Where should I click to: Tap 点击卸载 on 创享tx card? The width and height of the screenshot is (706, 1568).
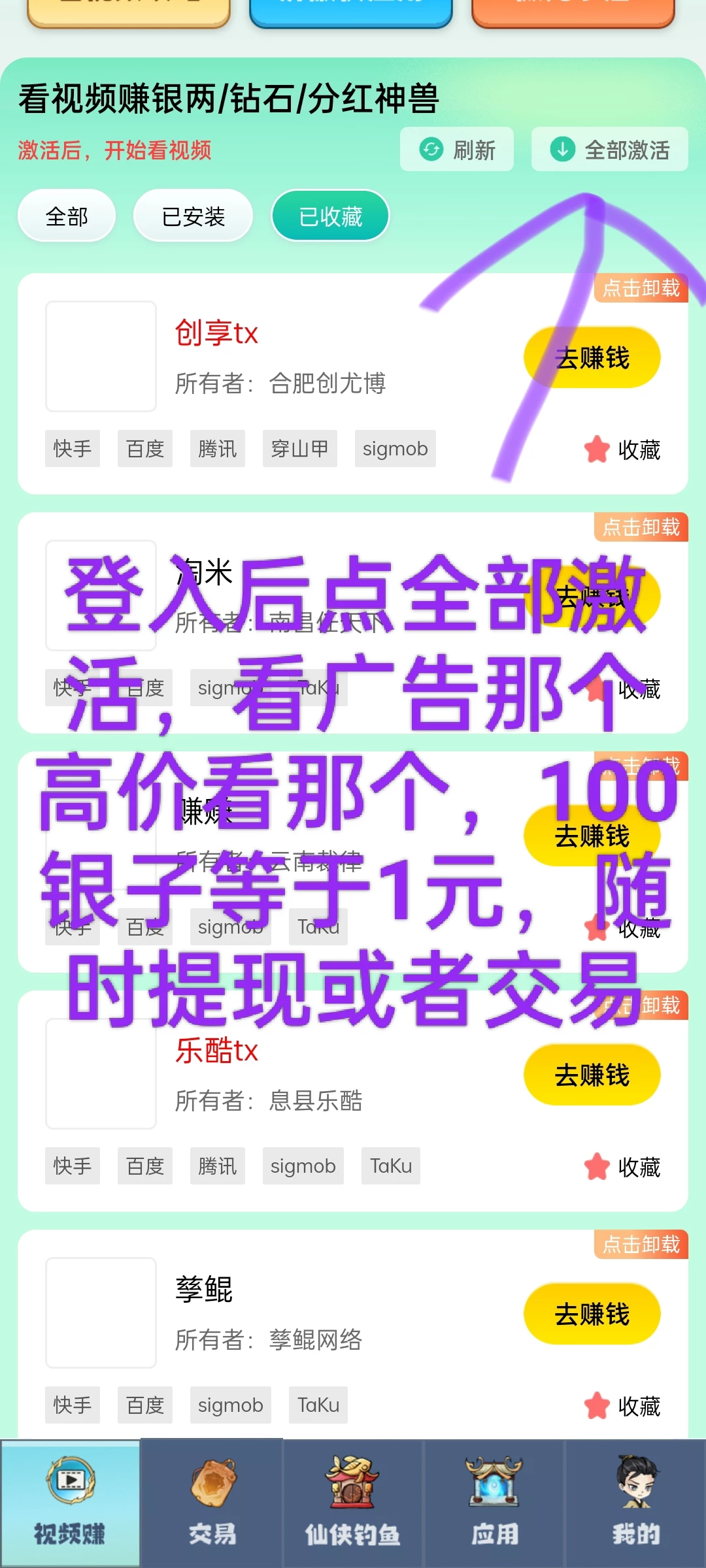[641, 288]
